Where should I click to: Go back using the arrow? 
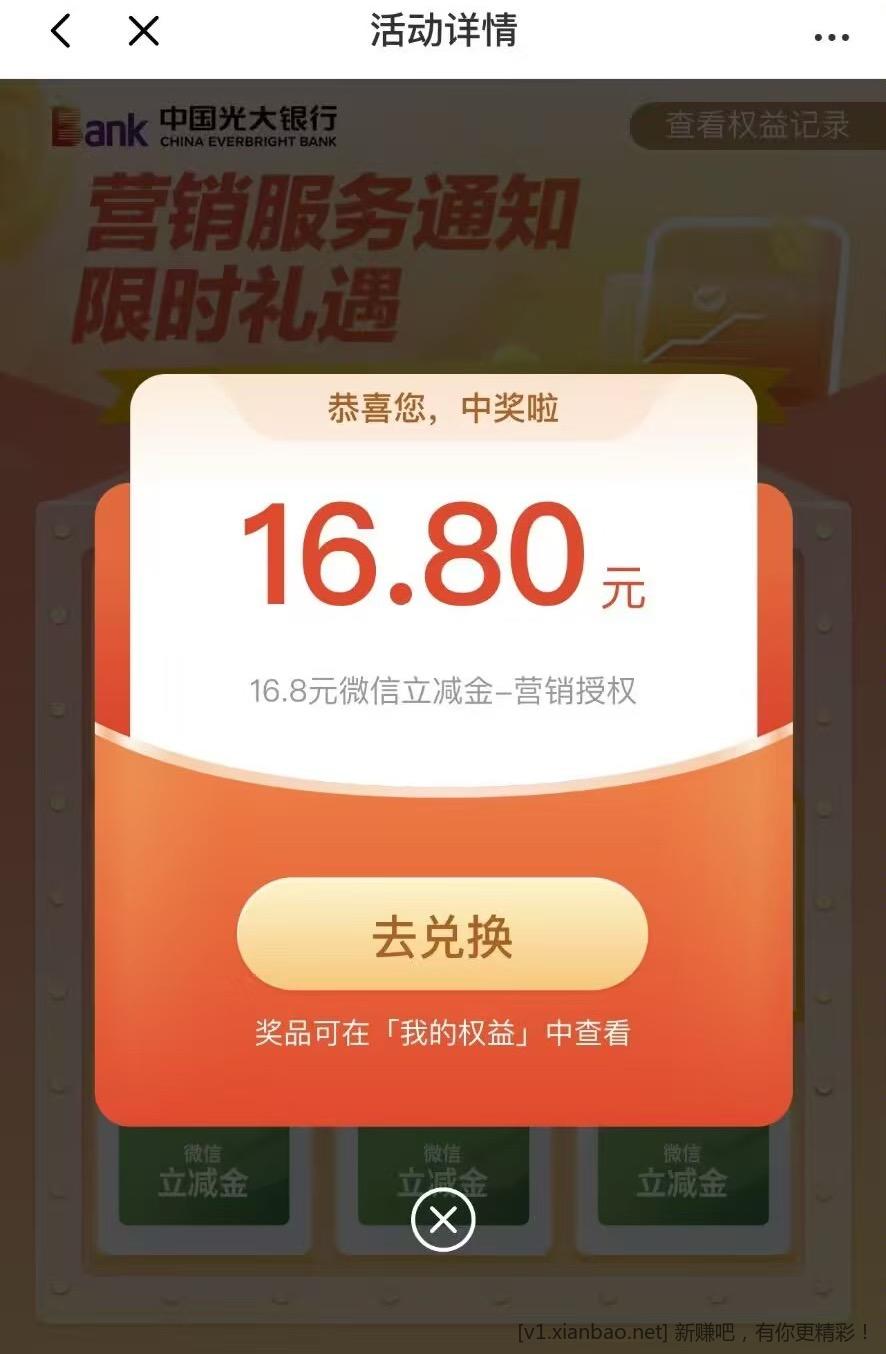pos(61,32)
